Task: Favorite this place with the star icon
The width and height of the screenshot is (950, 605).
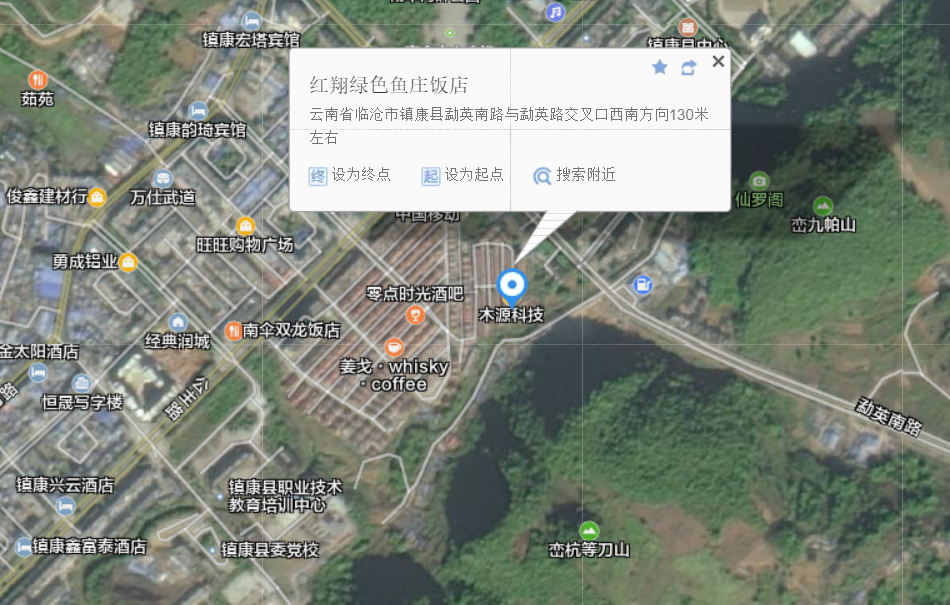Action: point(660,67)
